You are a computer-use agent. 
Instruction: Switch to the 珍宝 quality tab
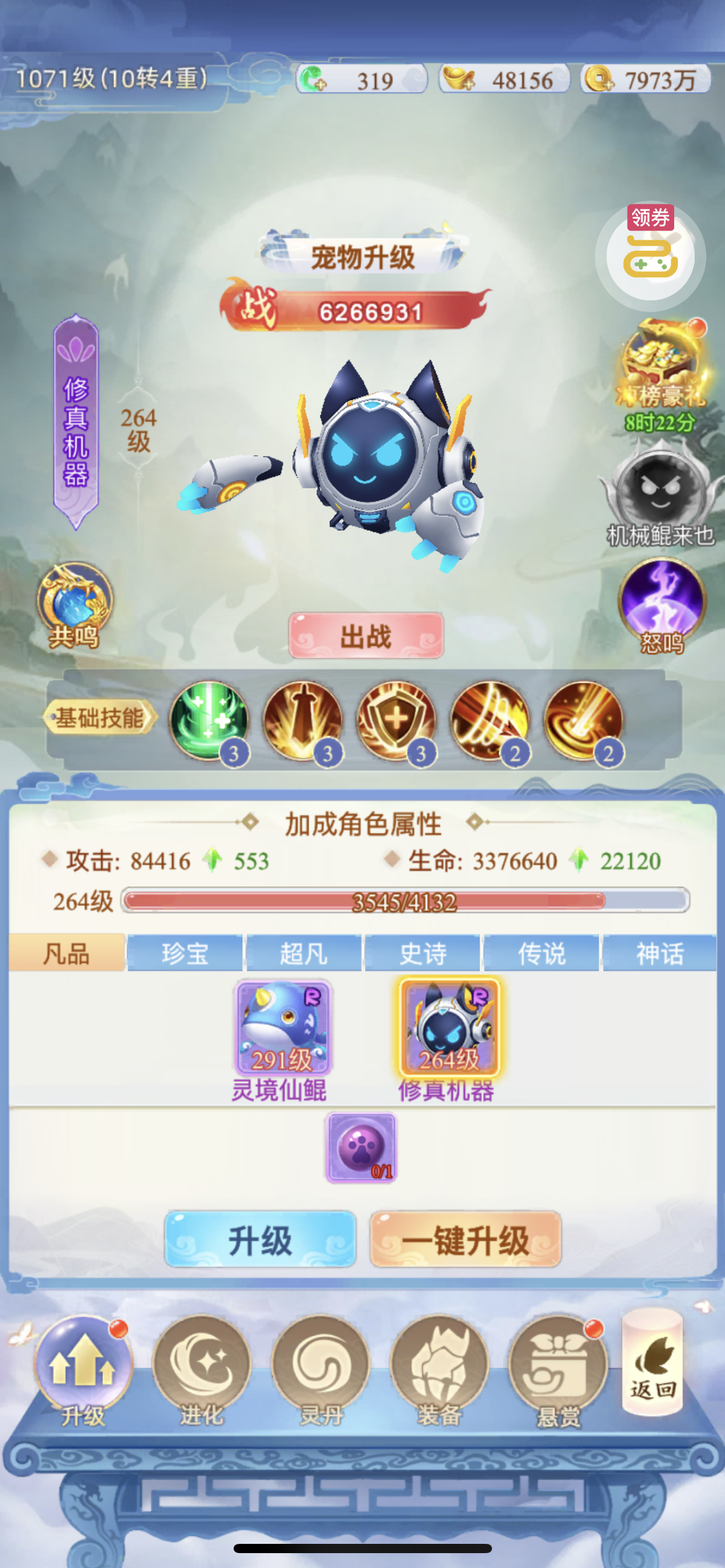[x=185, y=954]
